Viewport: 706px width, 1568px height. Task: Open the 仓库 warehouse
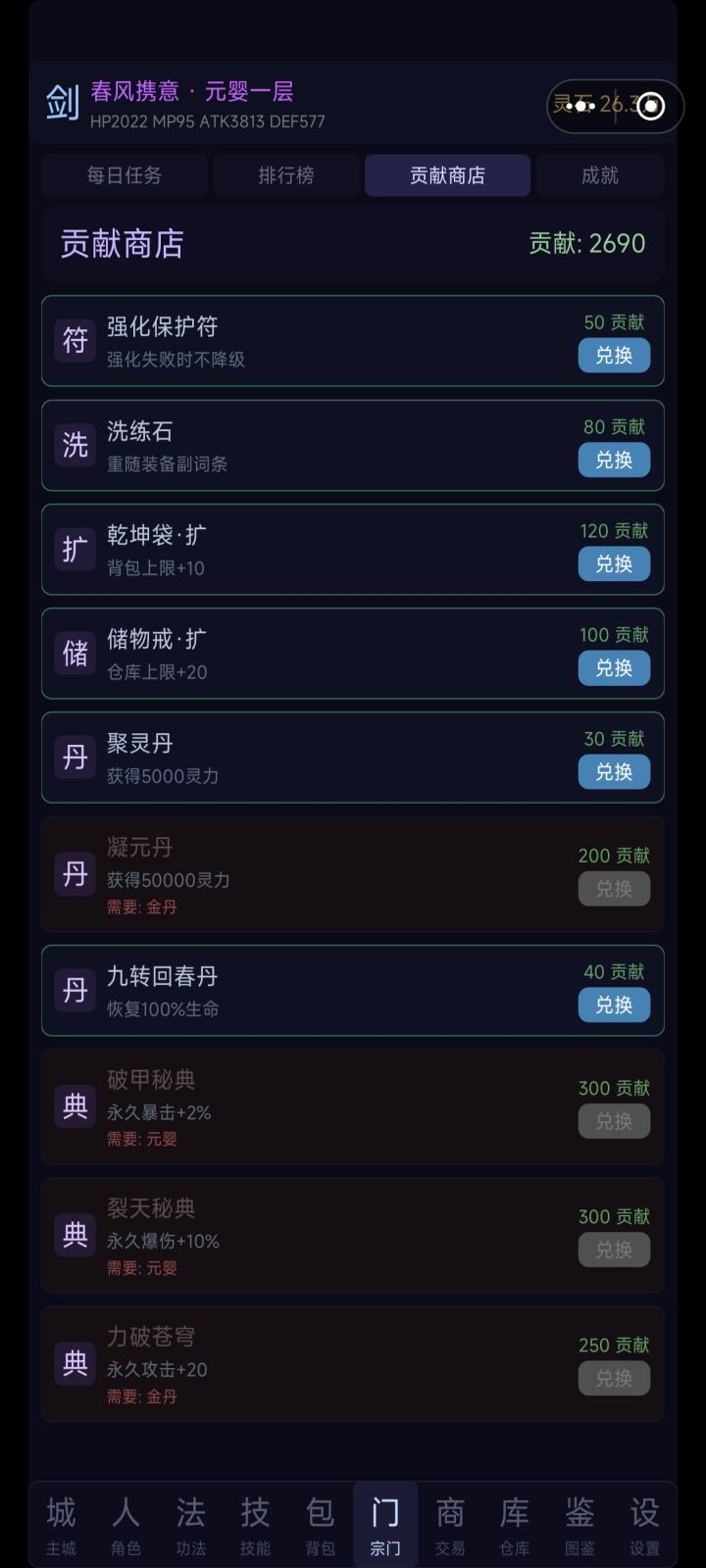[x=514, y=1523]
